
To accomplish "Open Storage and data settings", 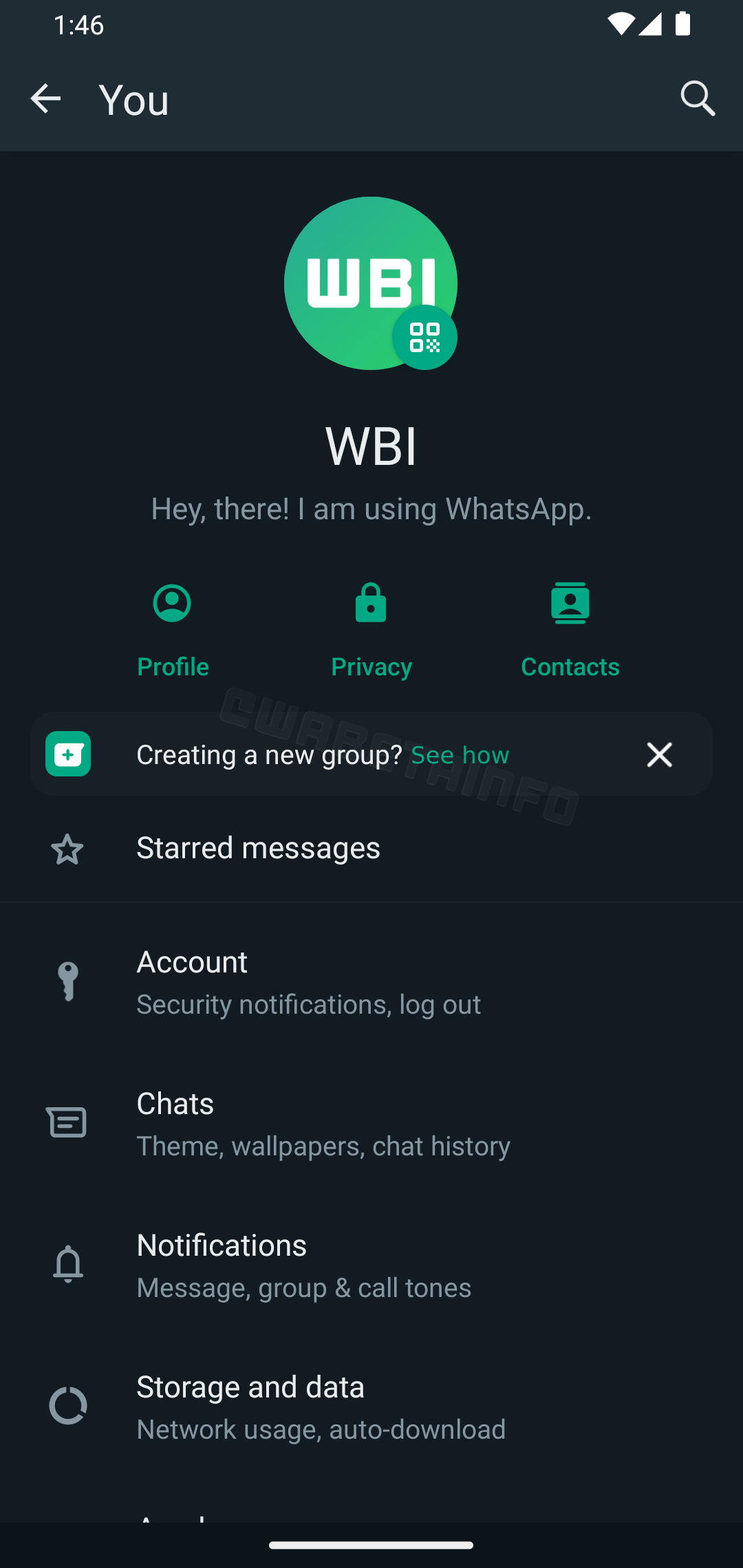I will click(371, 1407).
